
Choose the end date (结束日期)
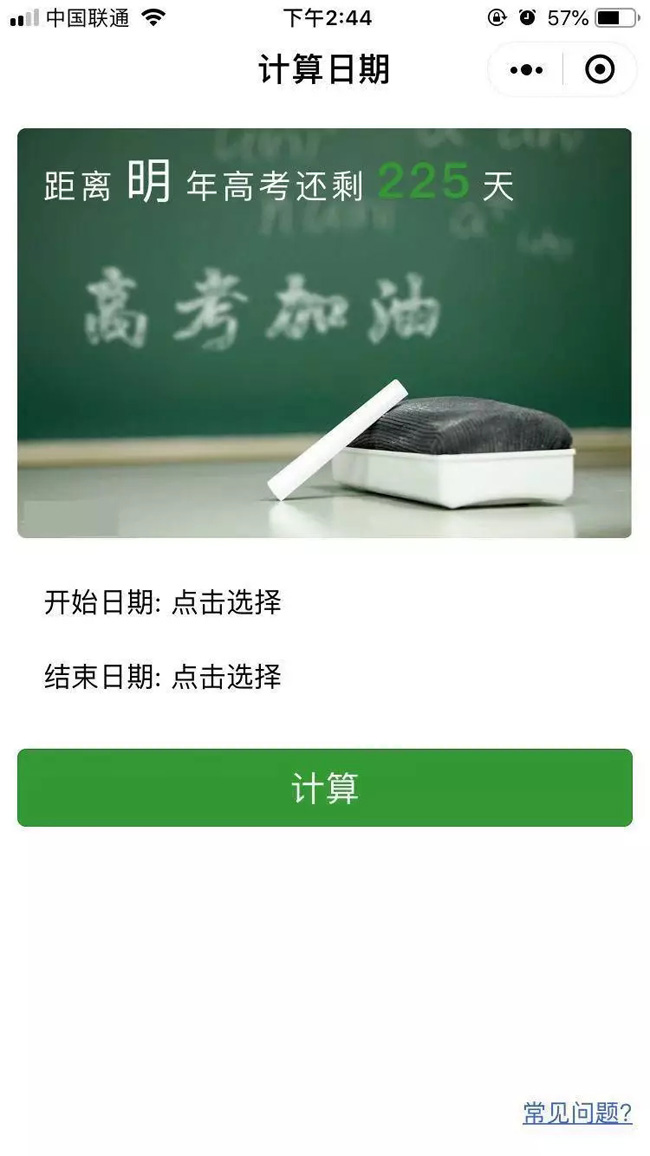(x=163, y=676)
